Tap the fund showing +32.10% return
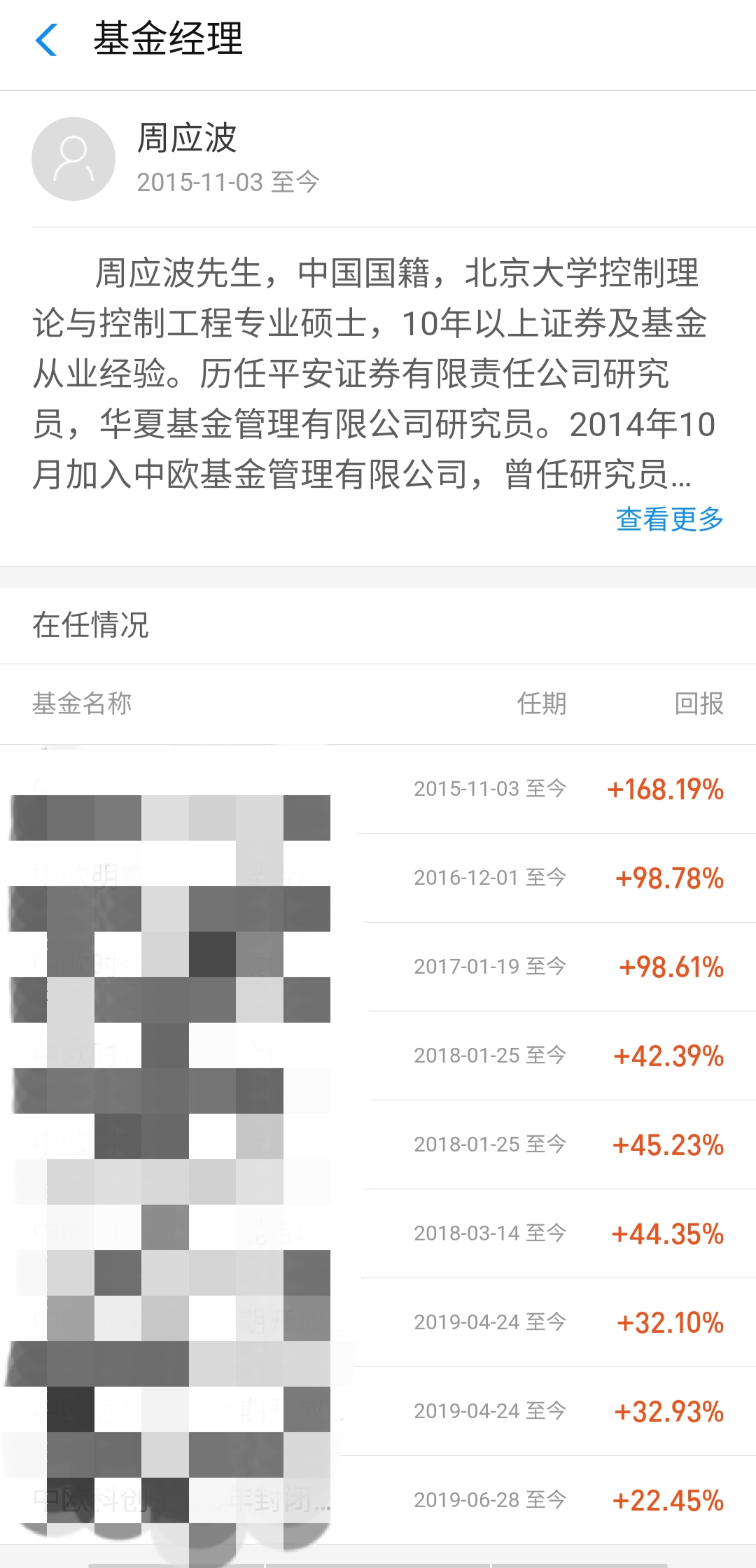Screen dimensions: 756x1568 tap(378, 1322)
